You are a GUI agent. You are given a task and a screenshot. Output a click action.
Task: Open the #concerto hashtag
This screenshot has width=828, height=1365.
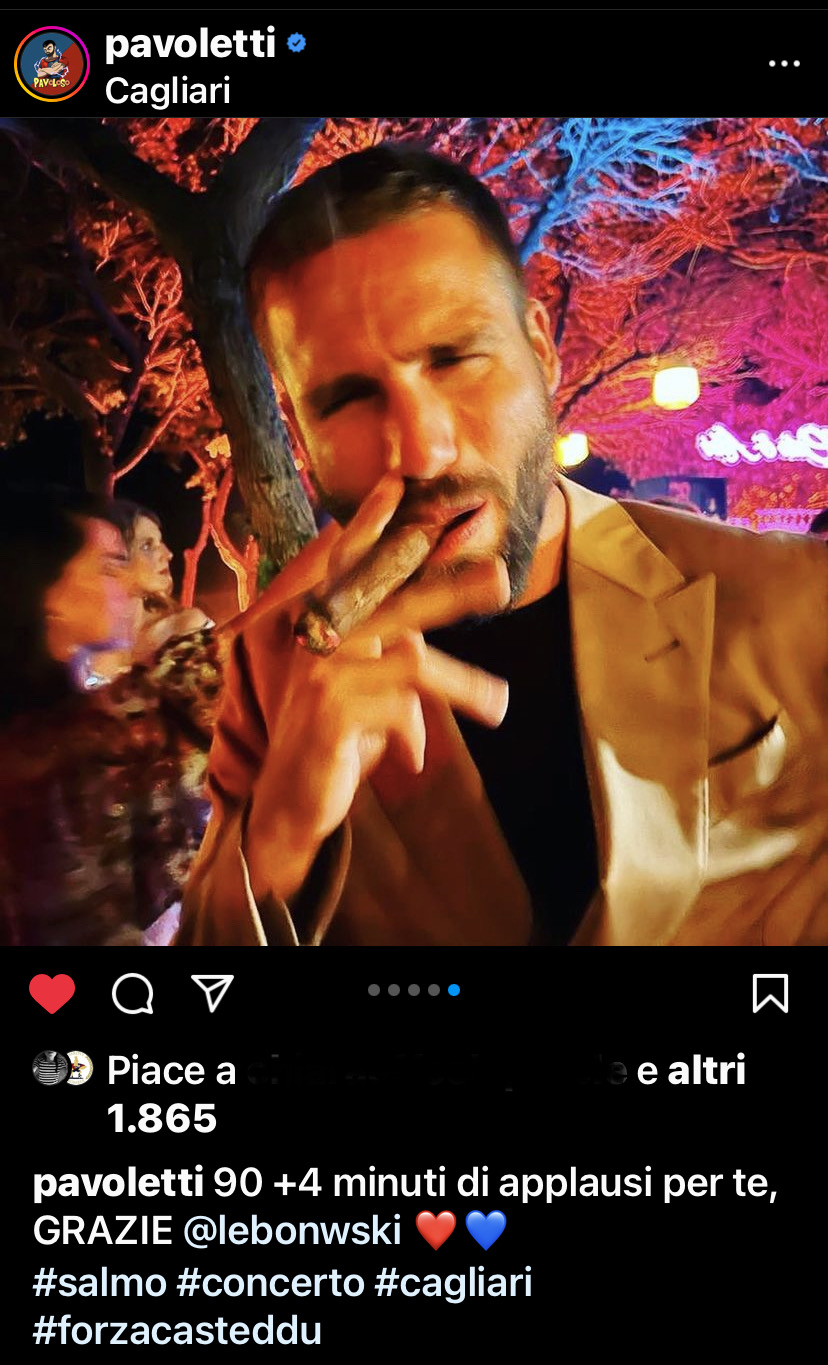270,1283
